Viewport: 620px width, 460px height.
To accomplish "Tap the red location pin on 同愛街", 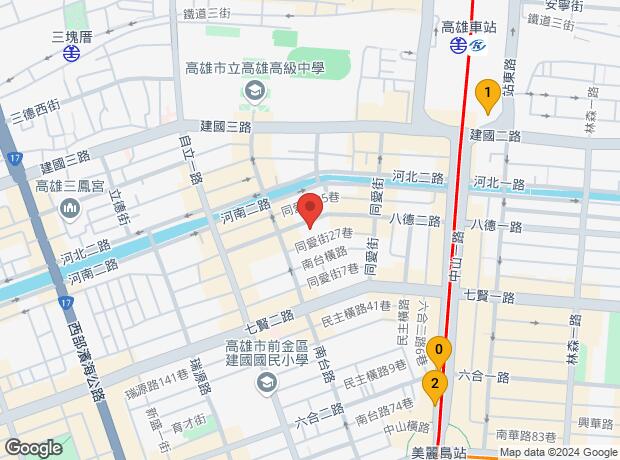I will [x=310, y=210].
